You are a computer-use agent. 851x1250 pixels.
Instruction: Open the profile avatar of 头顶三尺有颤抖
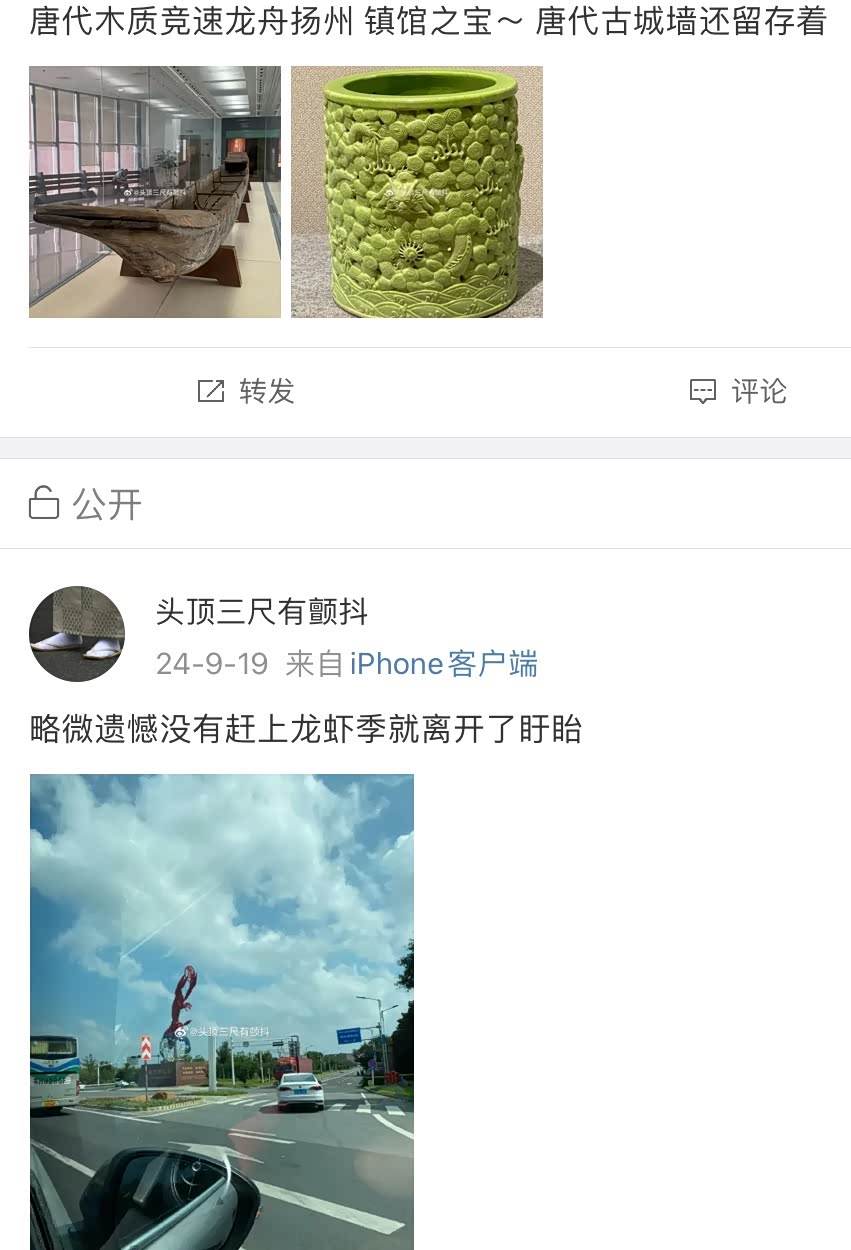point(77,634)
